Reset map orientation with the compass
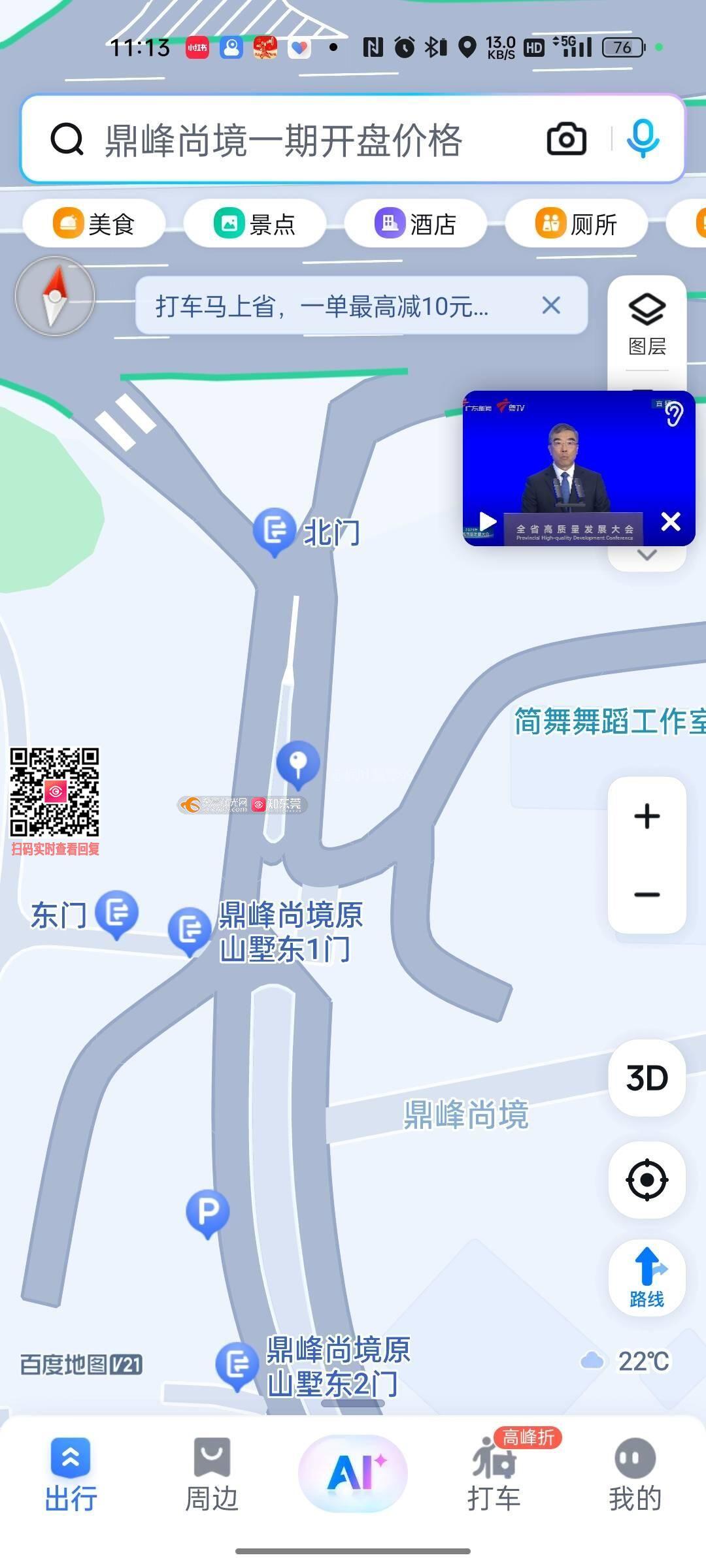This screenshot has width=706, height=1568. click(x=56, y=296)
